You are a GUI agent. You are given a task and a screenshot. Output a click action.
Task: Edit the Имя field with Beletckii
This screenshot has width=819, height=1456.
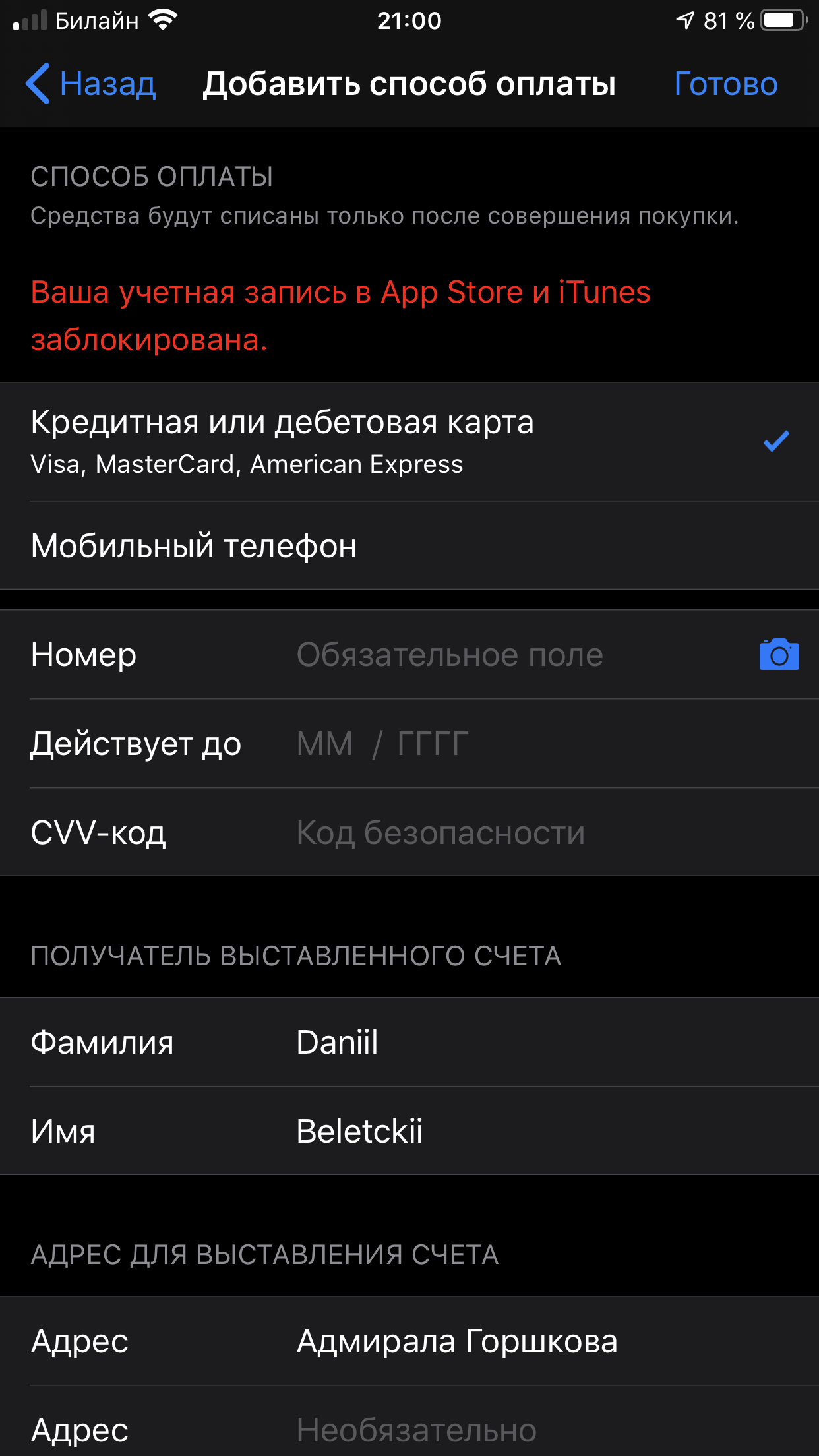click(514, 1132)
